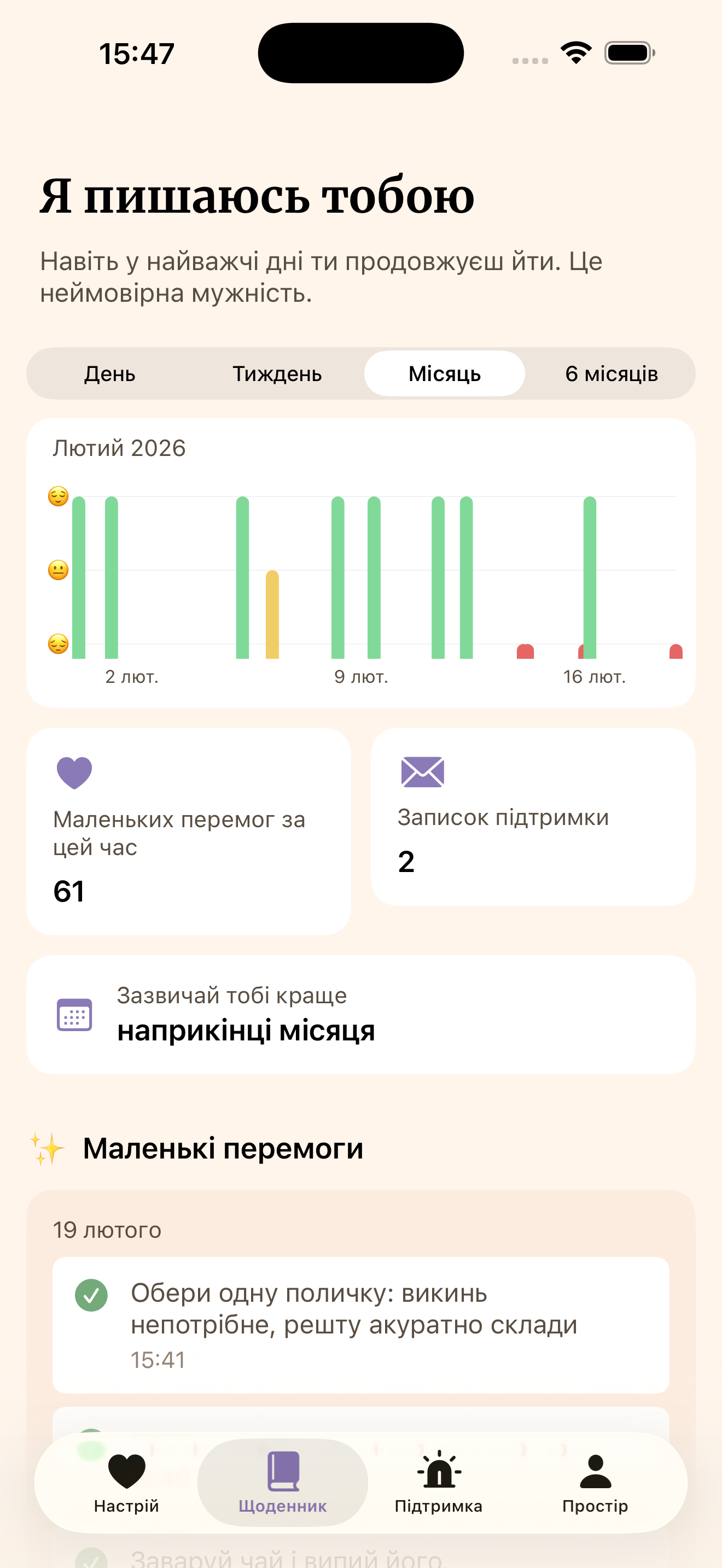Click the envelope icon on Записок підтримки card
Screen dimensions: 722x1568
click(423, 771)
